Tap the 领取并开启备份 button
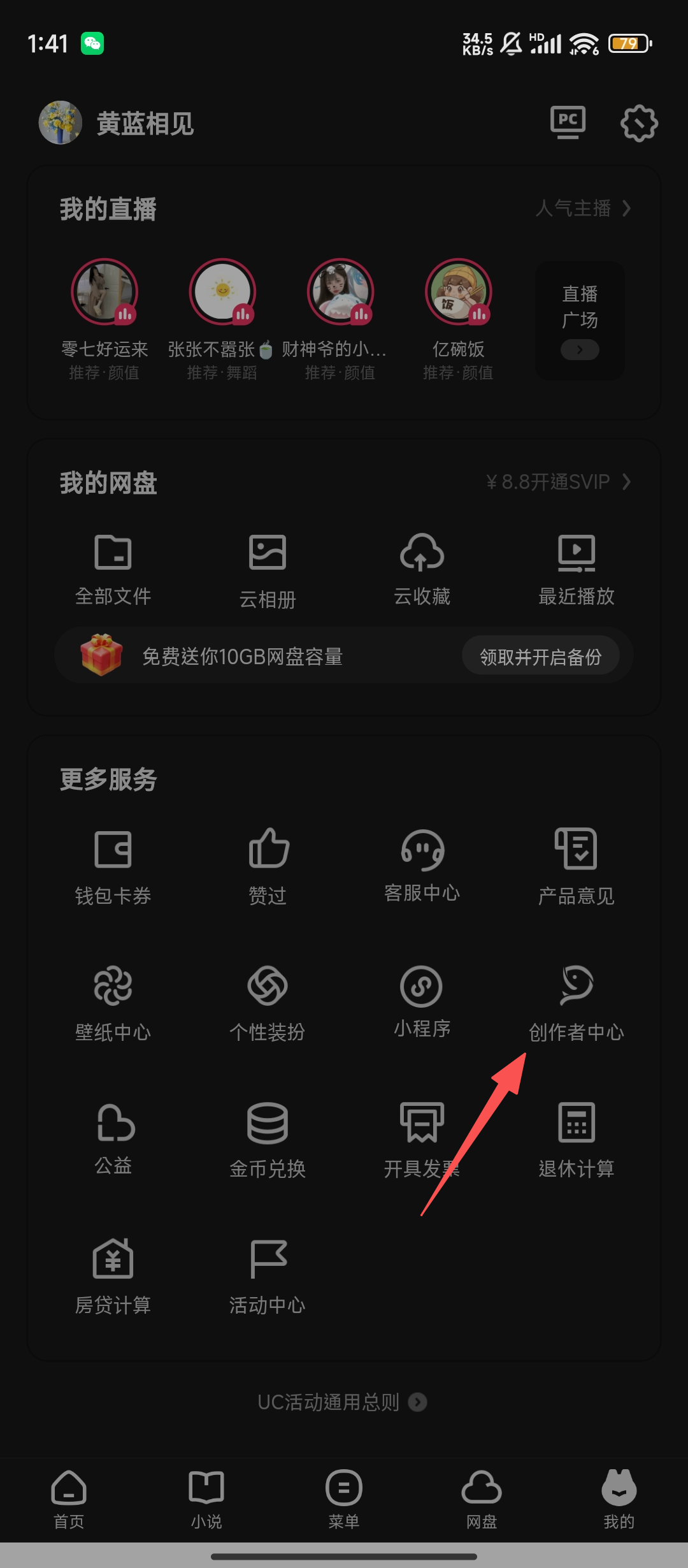Screen dimensions: 688x1568 [x=540, y=657]
